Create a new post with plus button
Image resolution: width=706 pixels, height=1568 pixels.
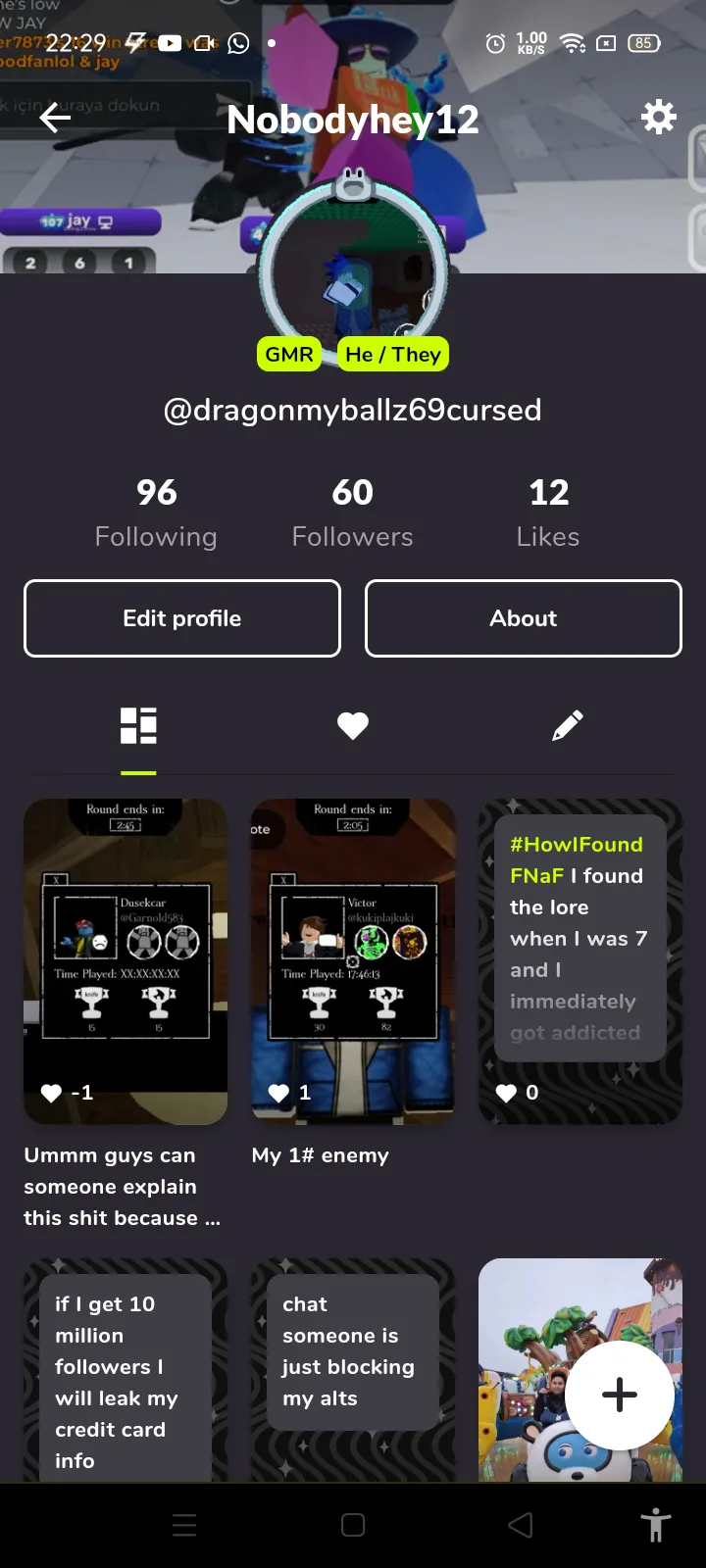pos(620,1395)
